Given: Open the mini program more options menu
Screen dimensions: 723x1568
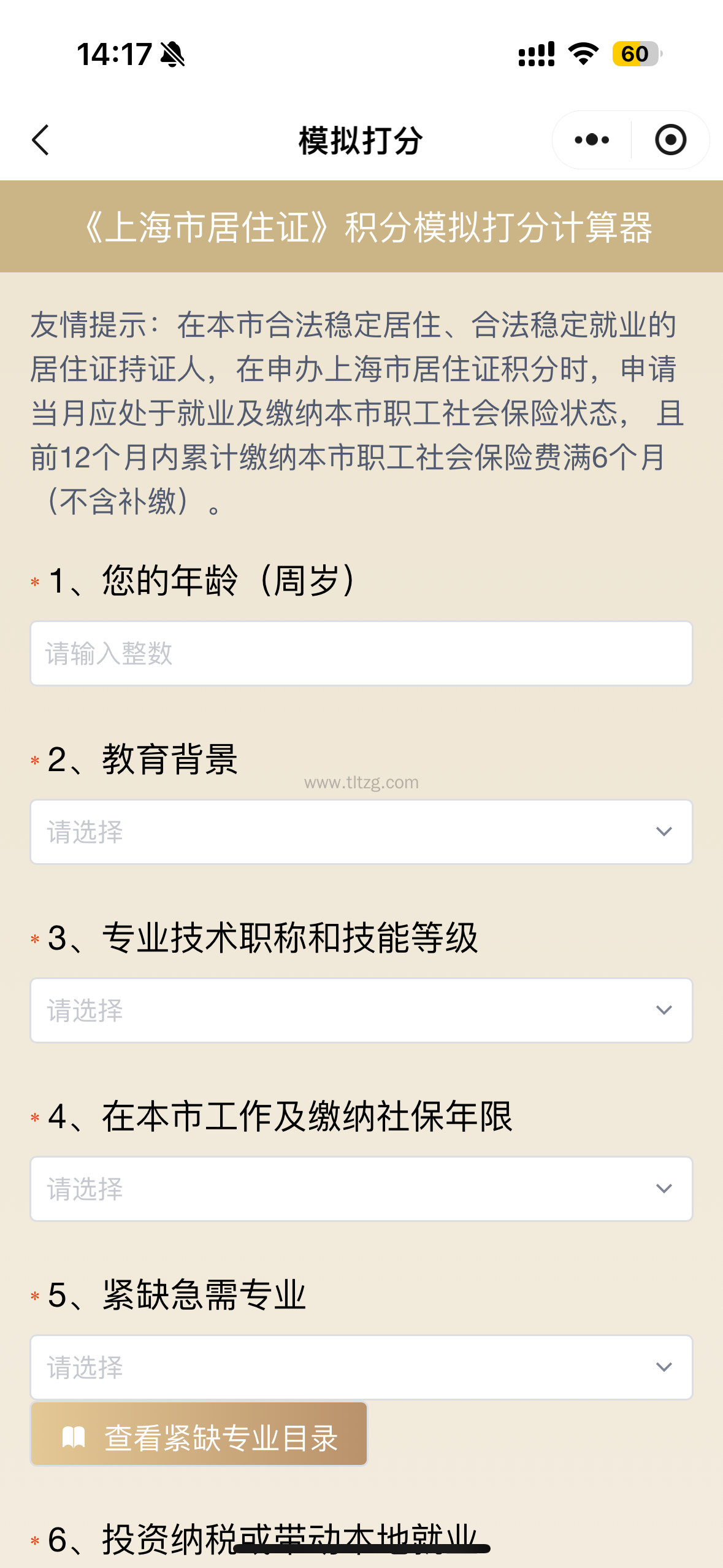Looking at the screenshot, I should tap(592, 140).
